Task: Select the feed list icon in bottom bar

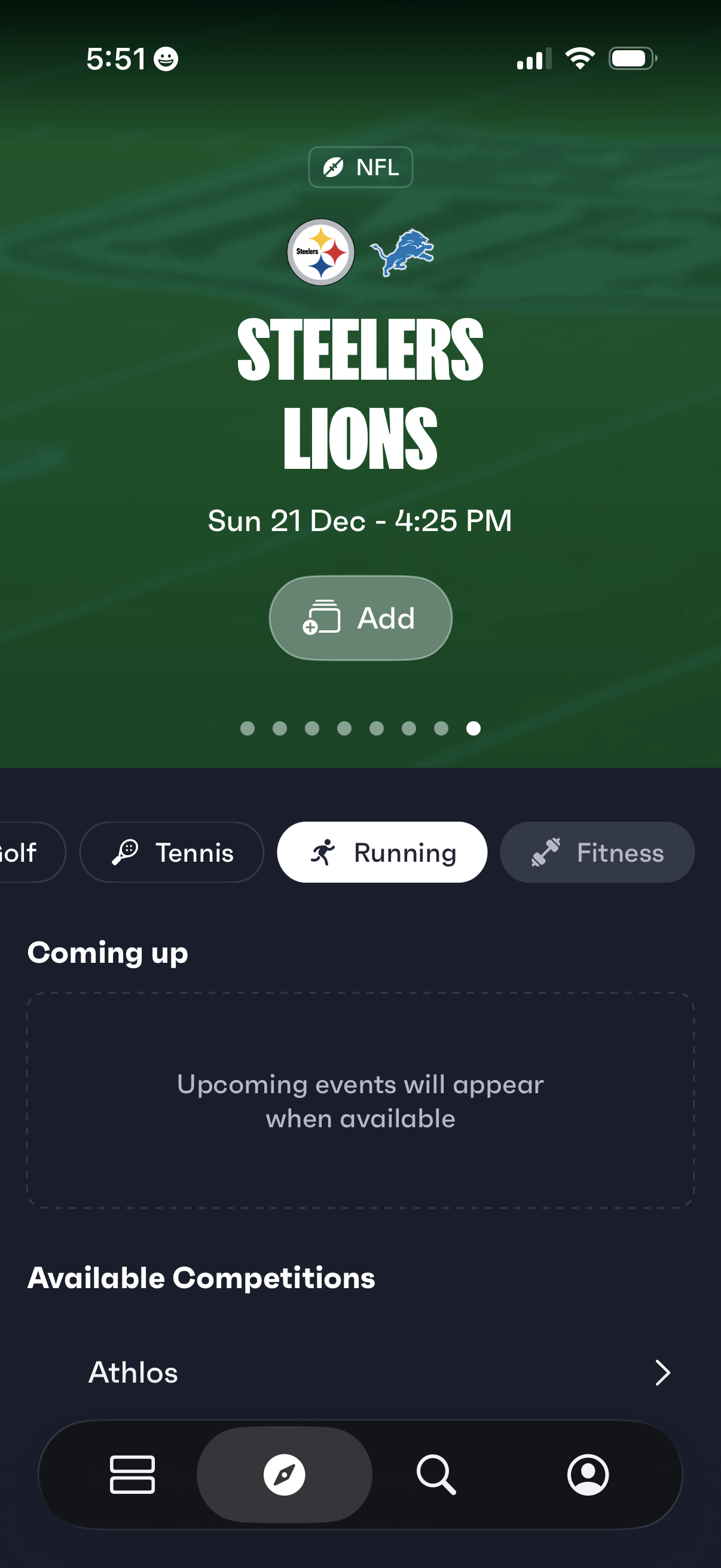Action: point(132,1474)
